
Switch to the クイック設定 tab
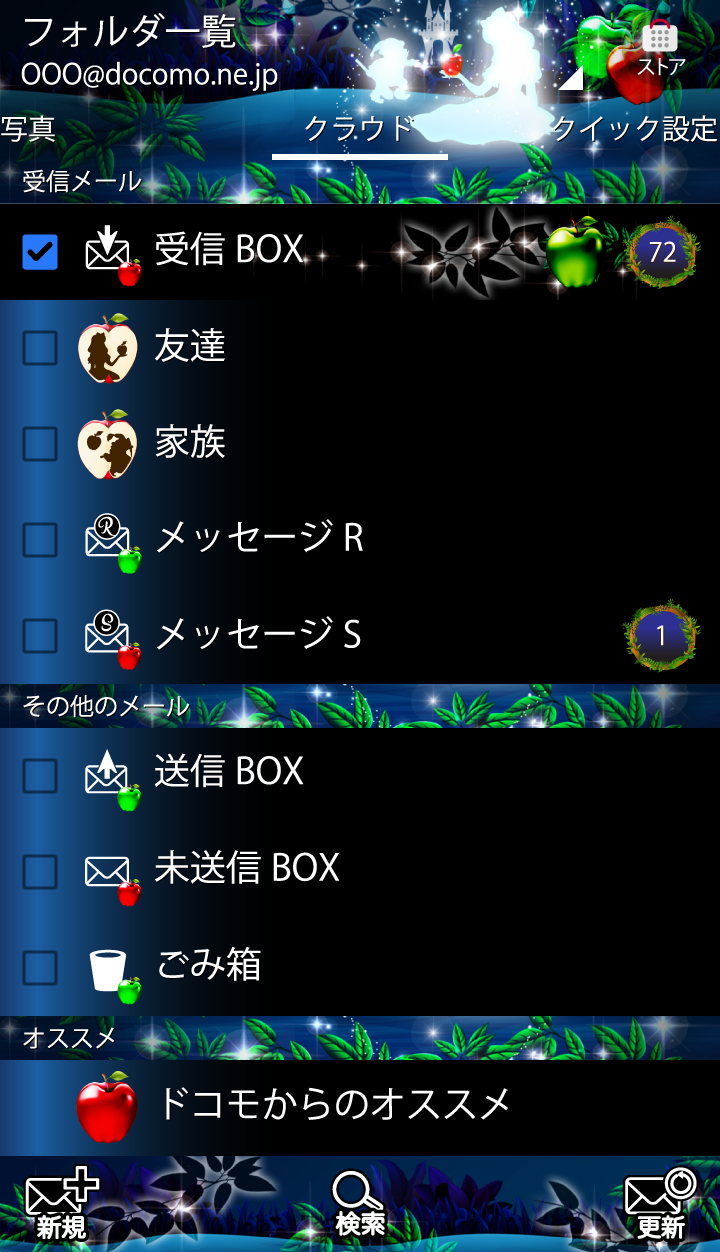pos(634,129)
